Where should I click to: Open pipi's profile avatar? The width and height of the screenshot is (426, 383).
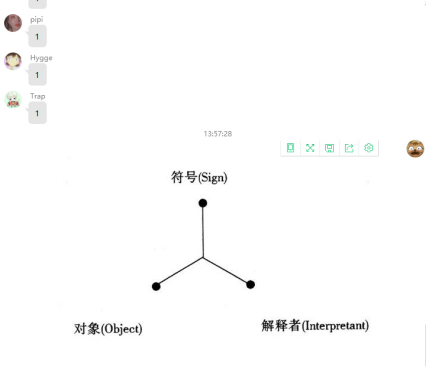[13, 23]
